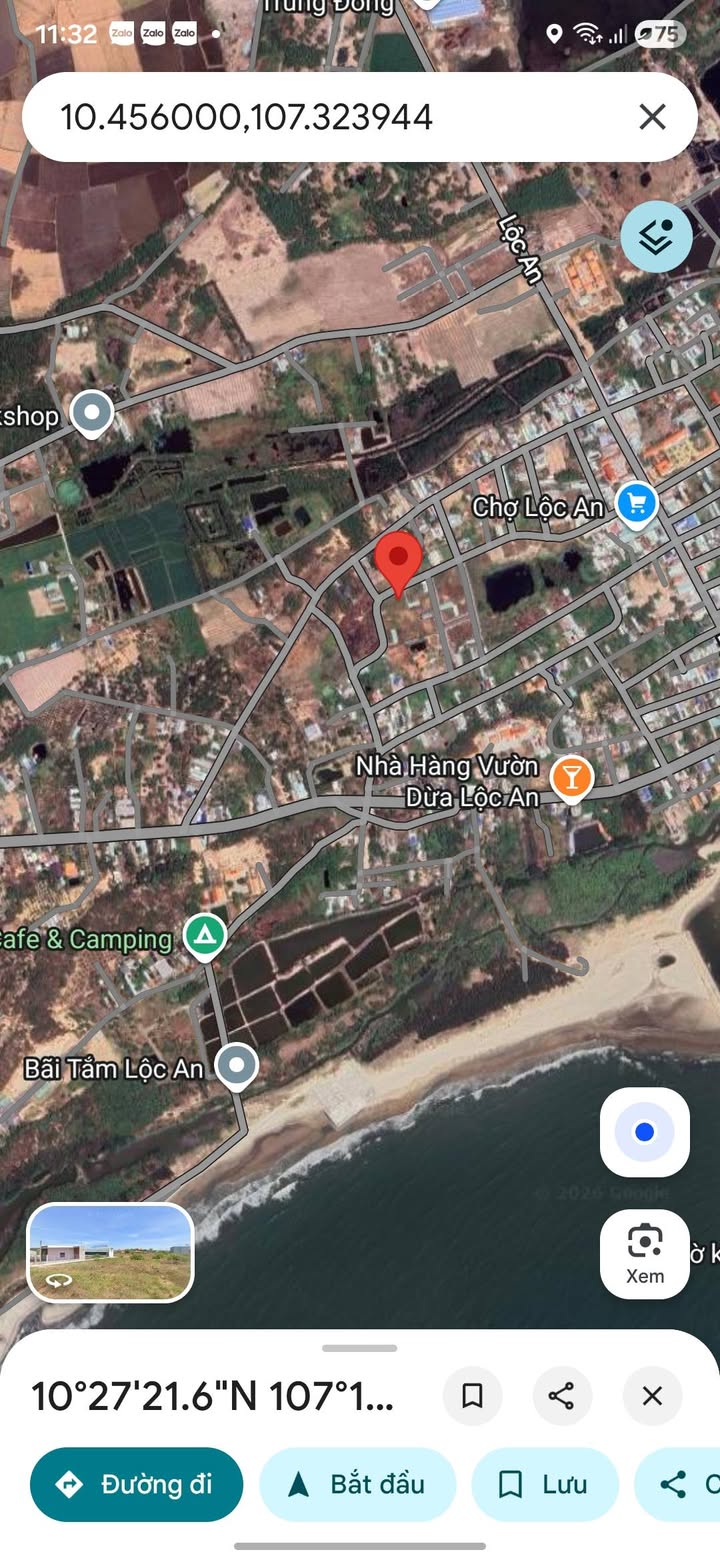Start navigation with Bắt đầu
This screenshot has height=1560, width=720.
[357, 1484]
